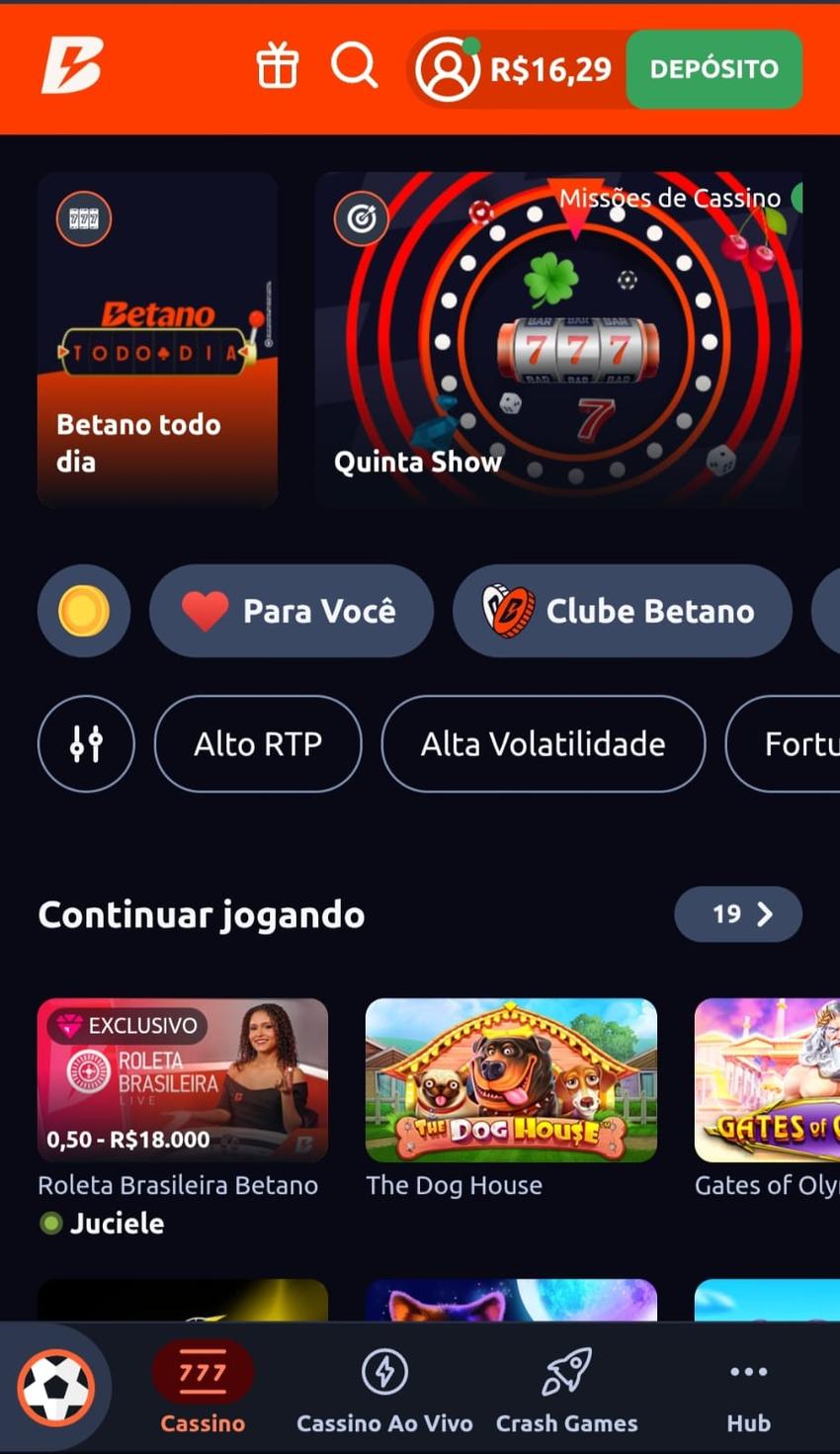Switch to the Cassino tab
This screenshot has width=840, height=1454.
(202, 1388)
